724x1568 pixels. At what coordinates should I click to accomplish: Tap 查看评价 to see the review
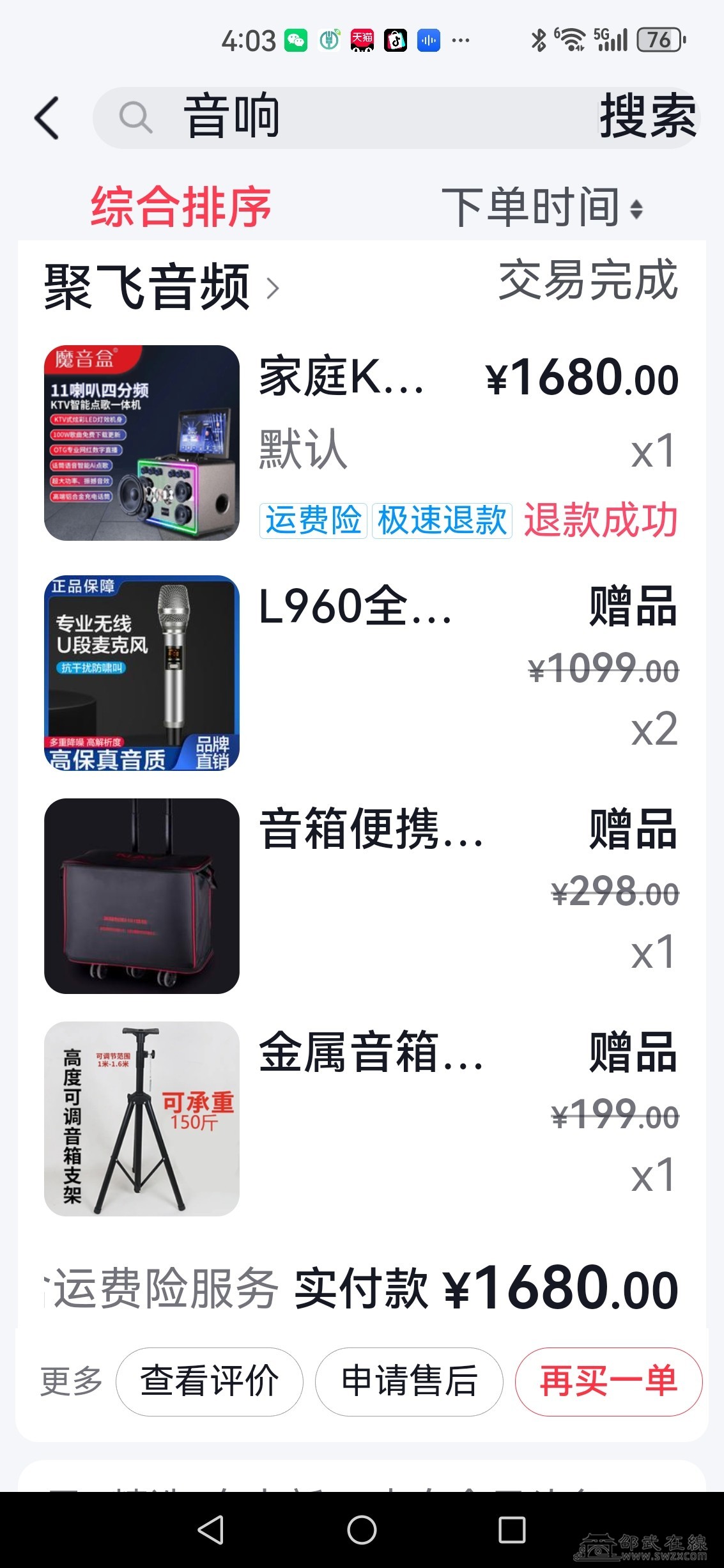209,1382
